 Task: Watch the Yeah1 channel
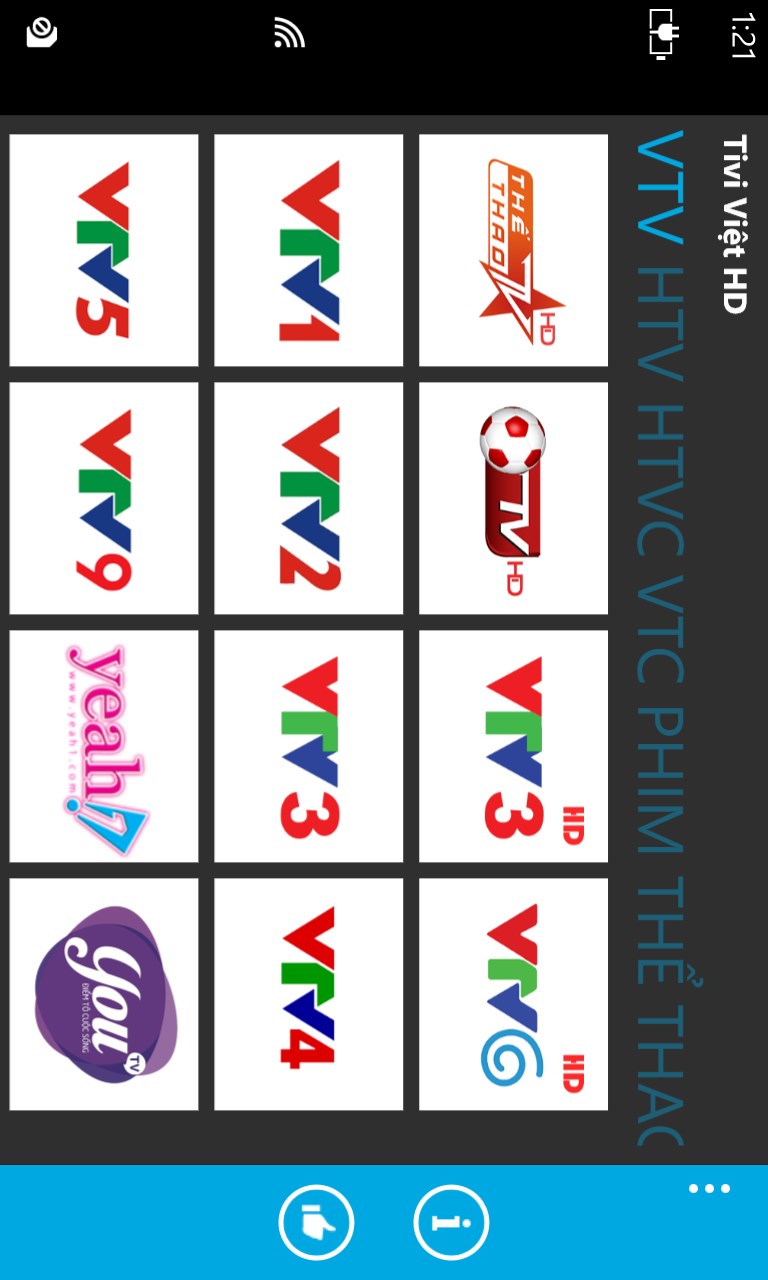click(x=104, y=746)
